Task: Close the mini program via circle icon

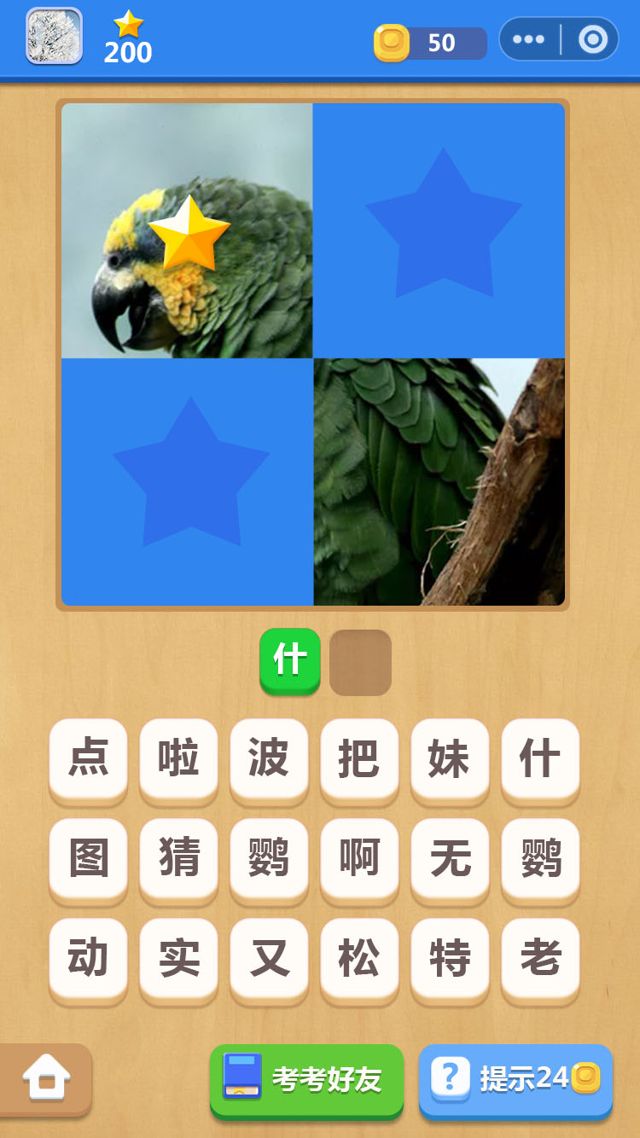Action: point(592,40)
